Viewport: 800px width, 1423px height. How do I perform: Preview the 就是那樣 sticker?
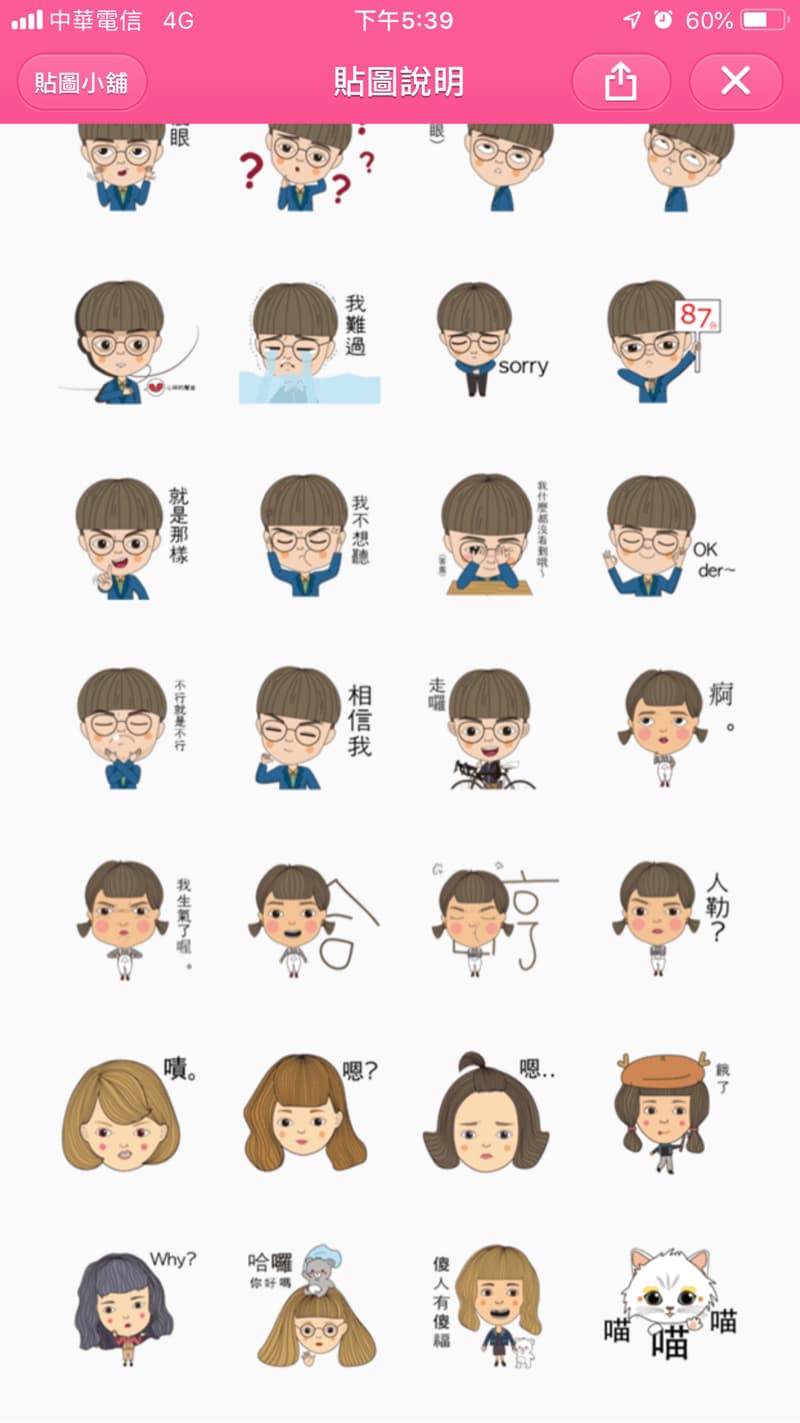128,537
